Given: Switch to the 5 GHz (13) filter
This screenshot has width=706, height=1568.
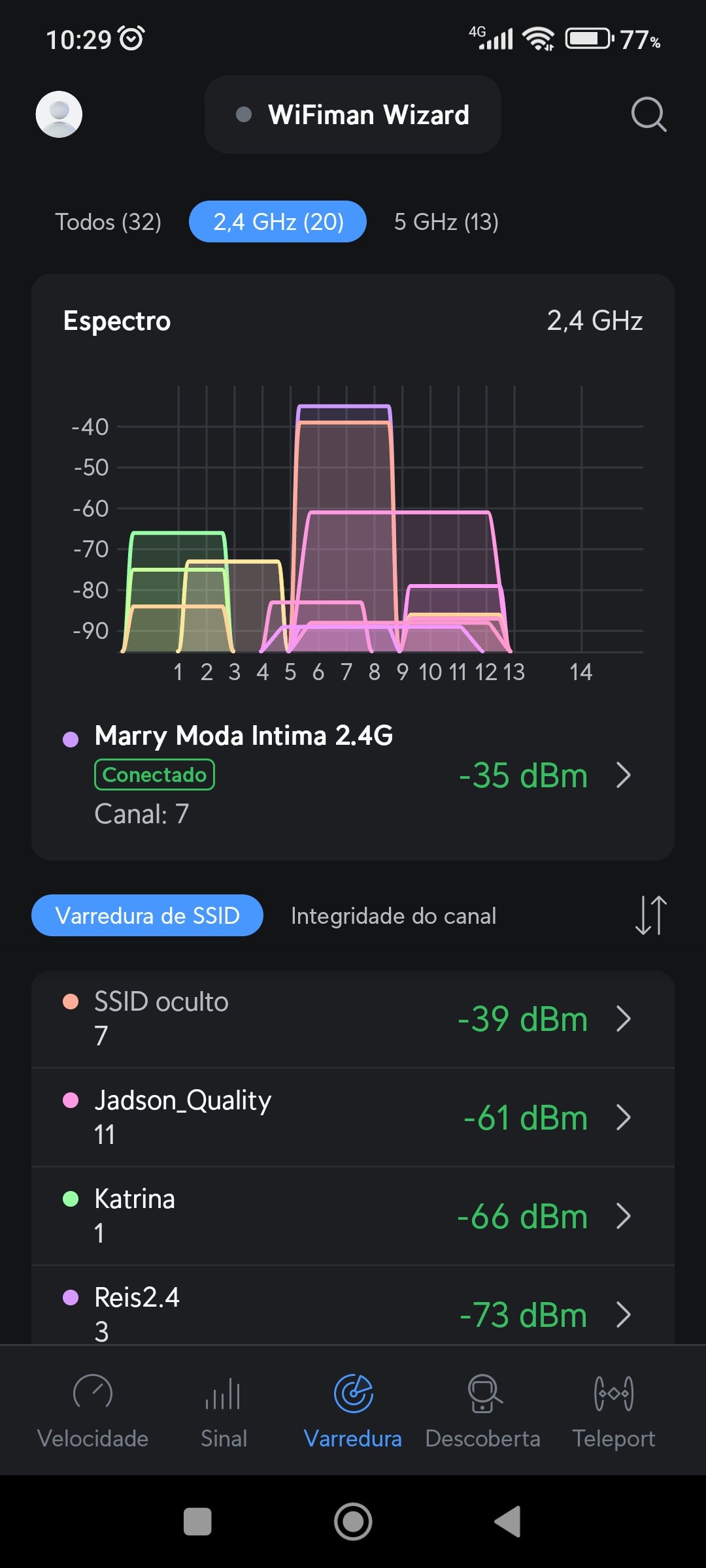Looking at the screenshot, I should pos(446,222).
